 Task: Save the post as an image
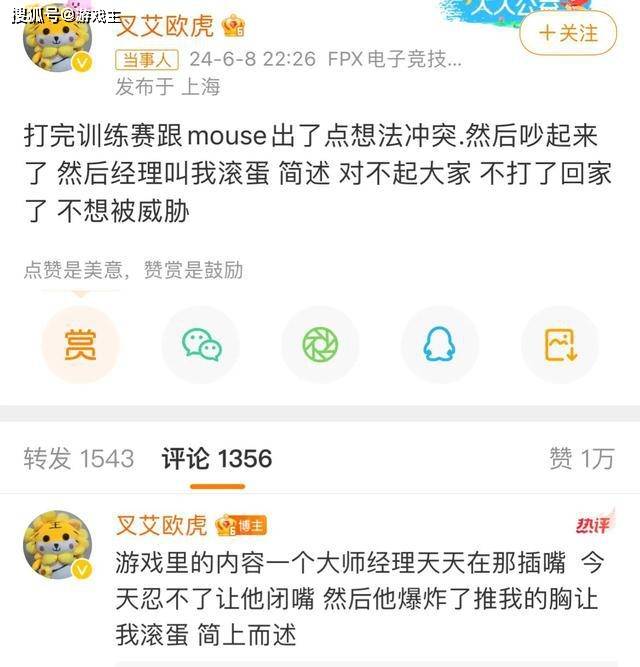(560, 345)
